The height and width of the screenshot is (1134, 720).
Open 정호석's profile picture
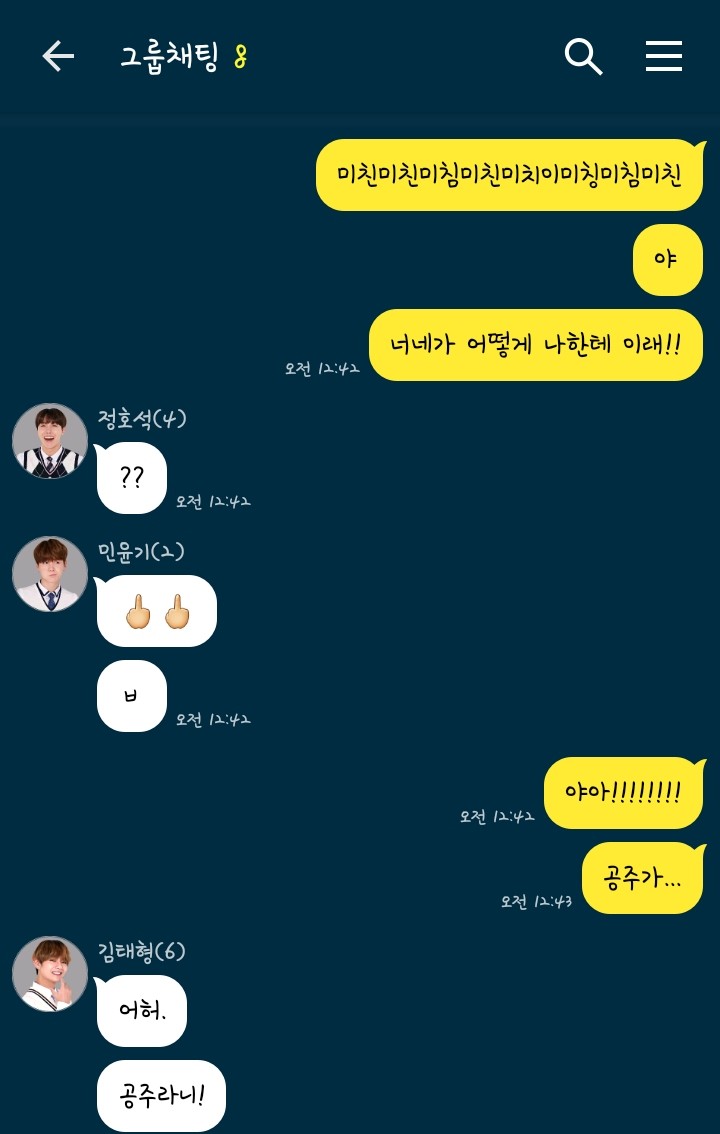(50, 441)
